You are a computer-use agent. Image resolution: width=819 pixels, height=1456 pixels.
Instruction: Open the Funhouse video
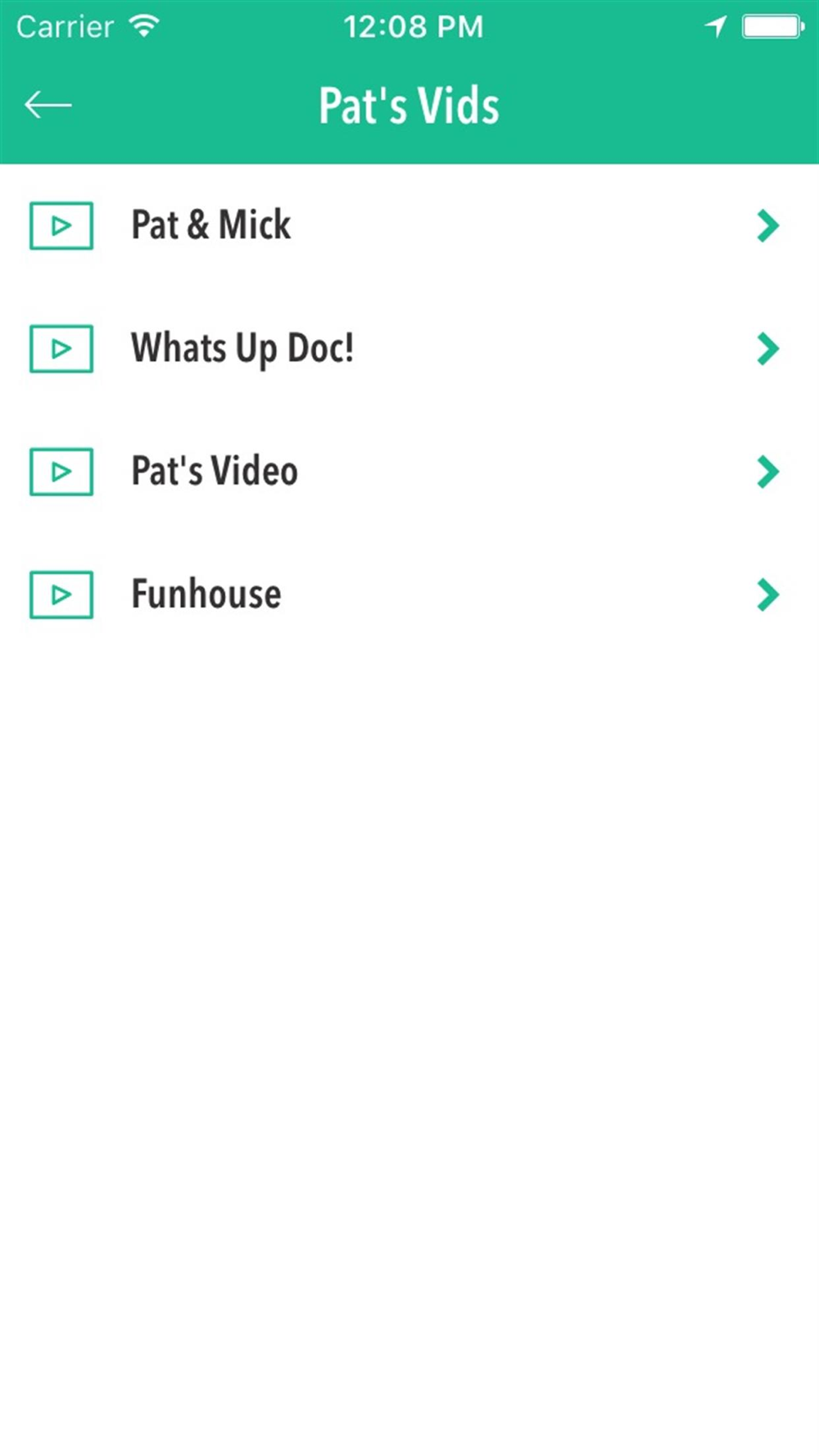click(x=409, y=594)
